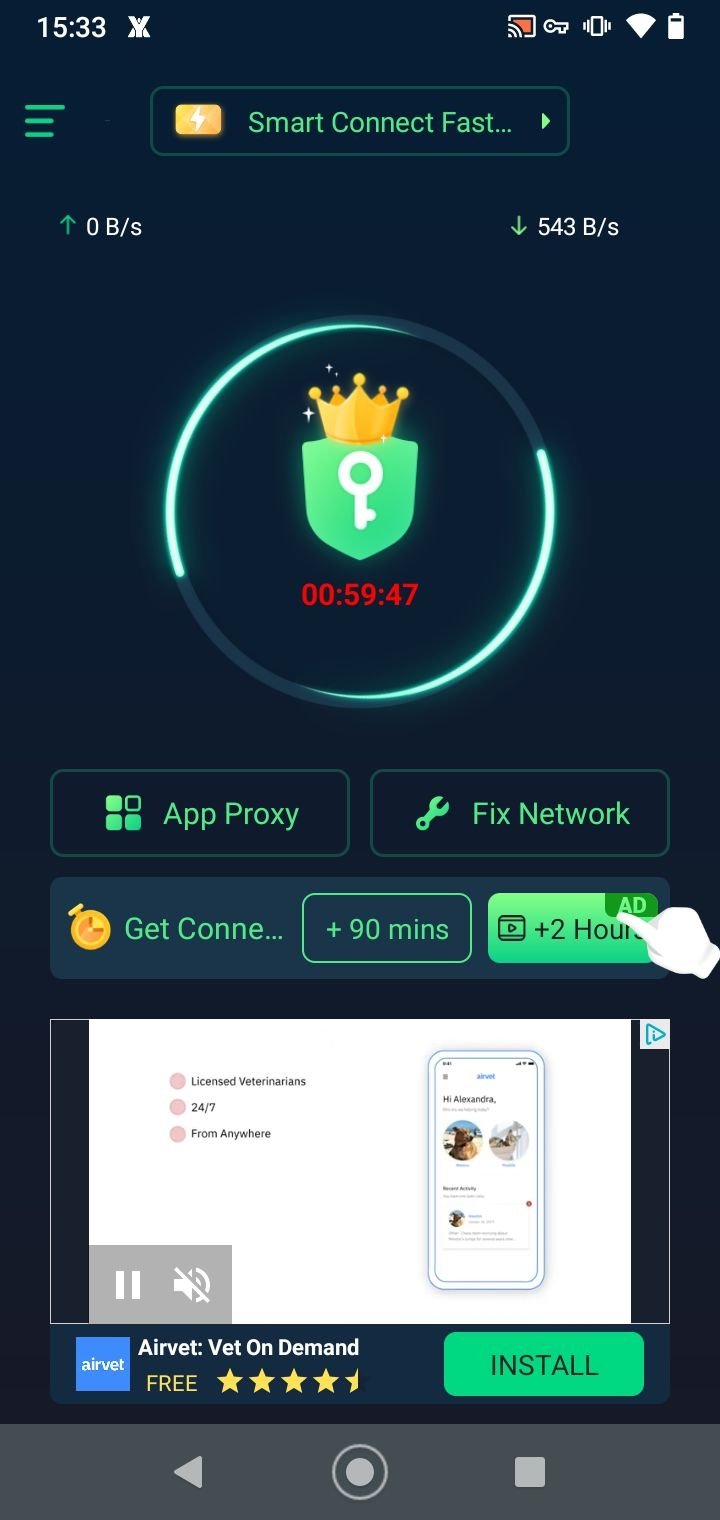Open the navigation drawer menu
The image size is (720, 1520).
[x=42, y=120]
